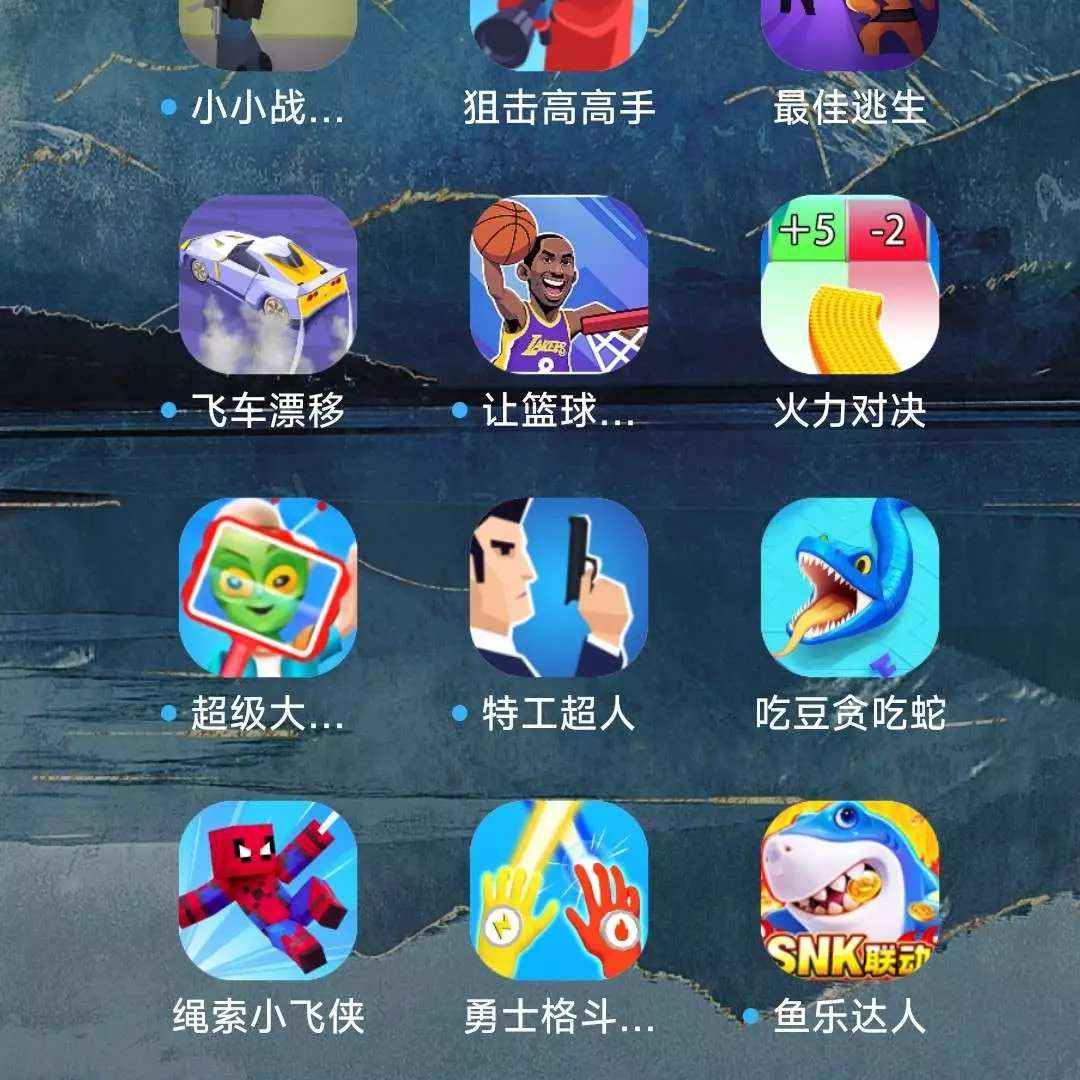Viewport: 1080px width, 1080px height.
Task: Start the 绳索小飞侠 game
Action: coord(267,890)
